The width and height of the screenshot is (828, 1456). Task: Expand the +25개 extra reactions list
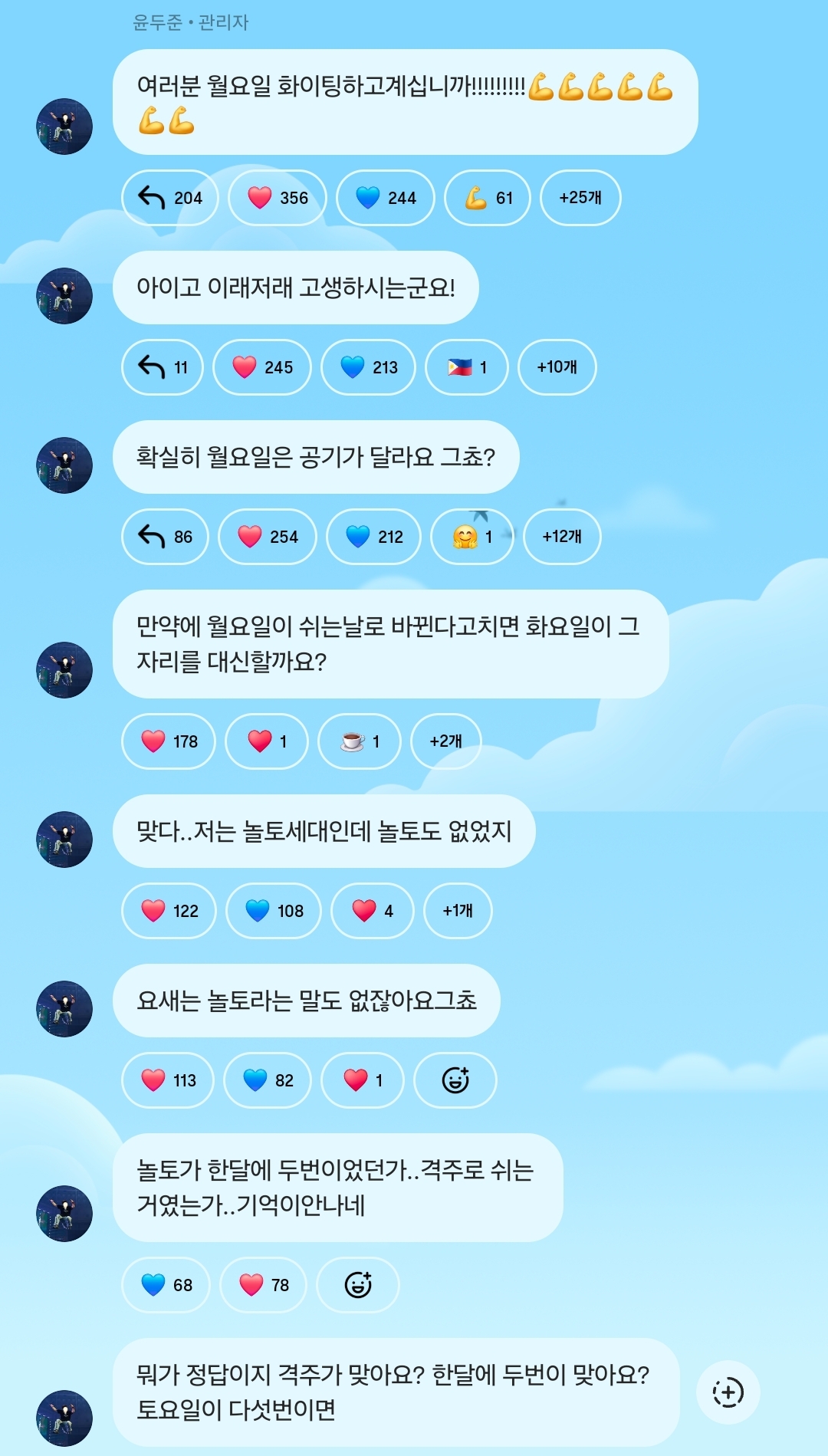[580, 197]
